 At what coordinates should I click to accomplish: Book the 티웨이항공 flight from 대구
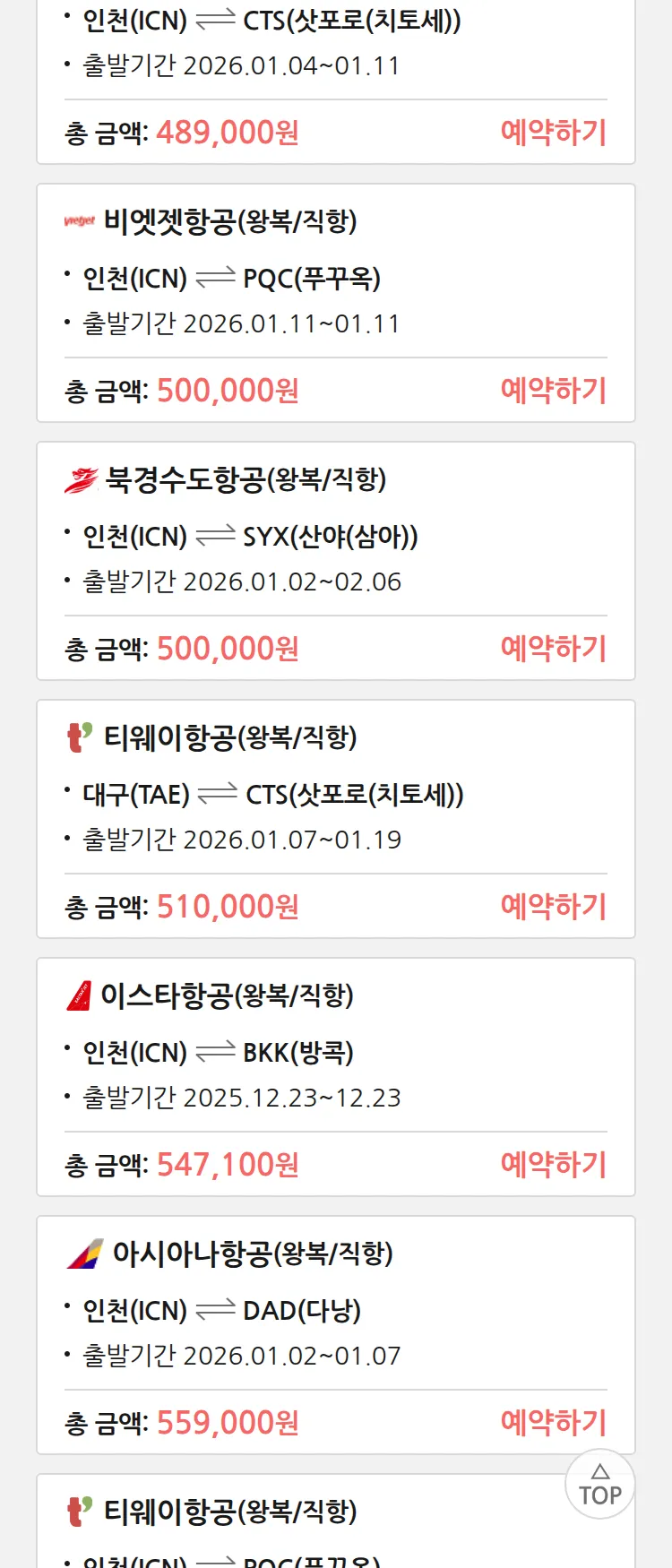tap(553, 907)
